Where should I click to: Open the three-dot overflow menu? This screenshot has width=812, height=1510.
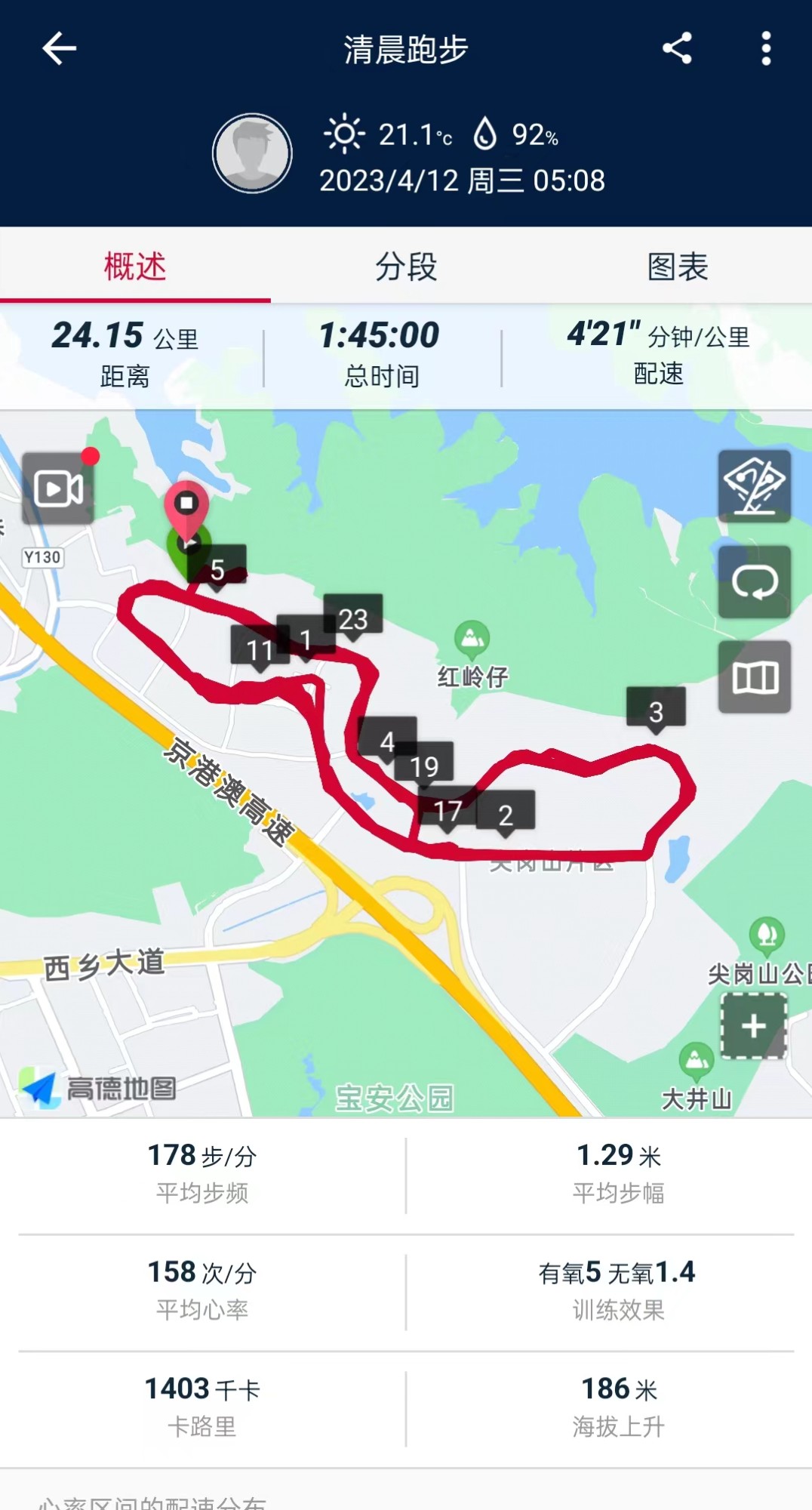[766, 48]
